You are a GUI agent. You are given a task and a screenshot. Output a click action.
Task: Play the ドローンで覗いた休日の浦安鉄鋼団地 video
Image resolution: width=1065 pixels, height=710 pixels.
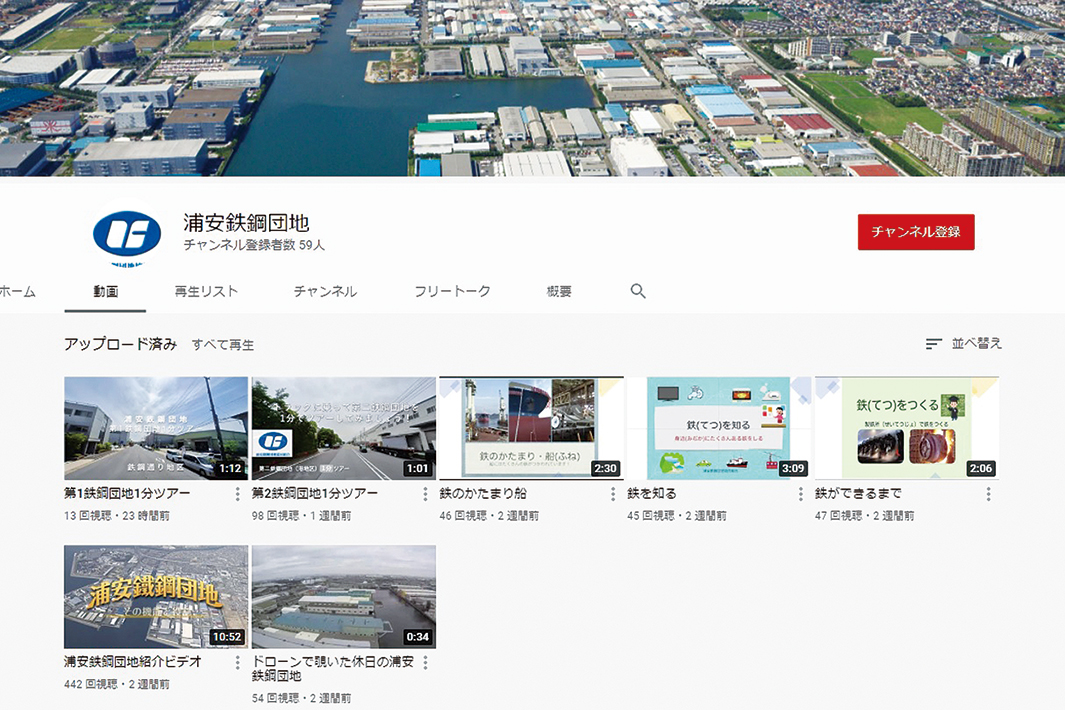[343, 596]
